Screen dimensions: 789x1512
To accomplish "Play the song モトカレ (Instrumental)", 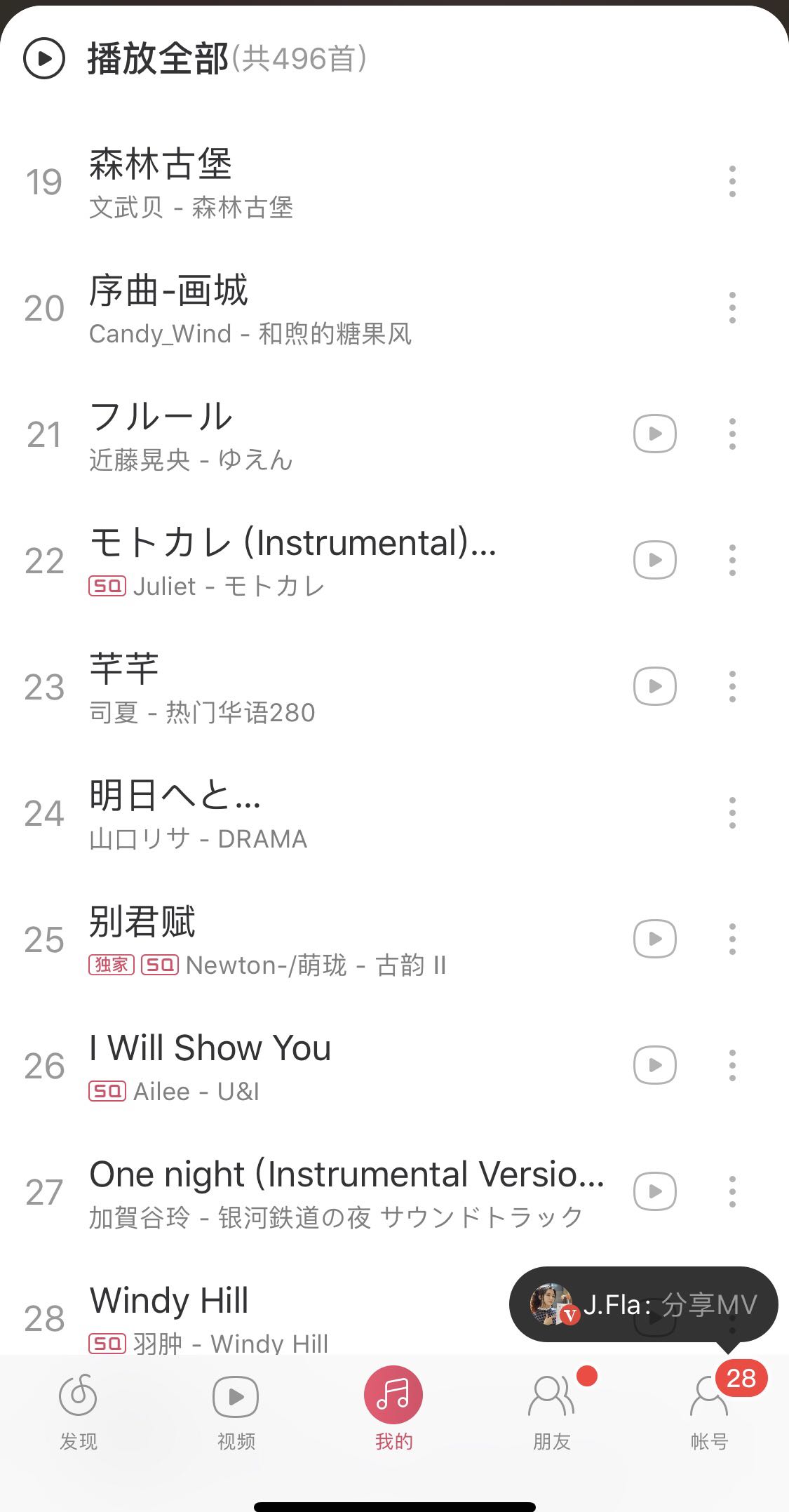I will pyautogui.click(x=292, y=544).
